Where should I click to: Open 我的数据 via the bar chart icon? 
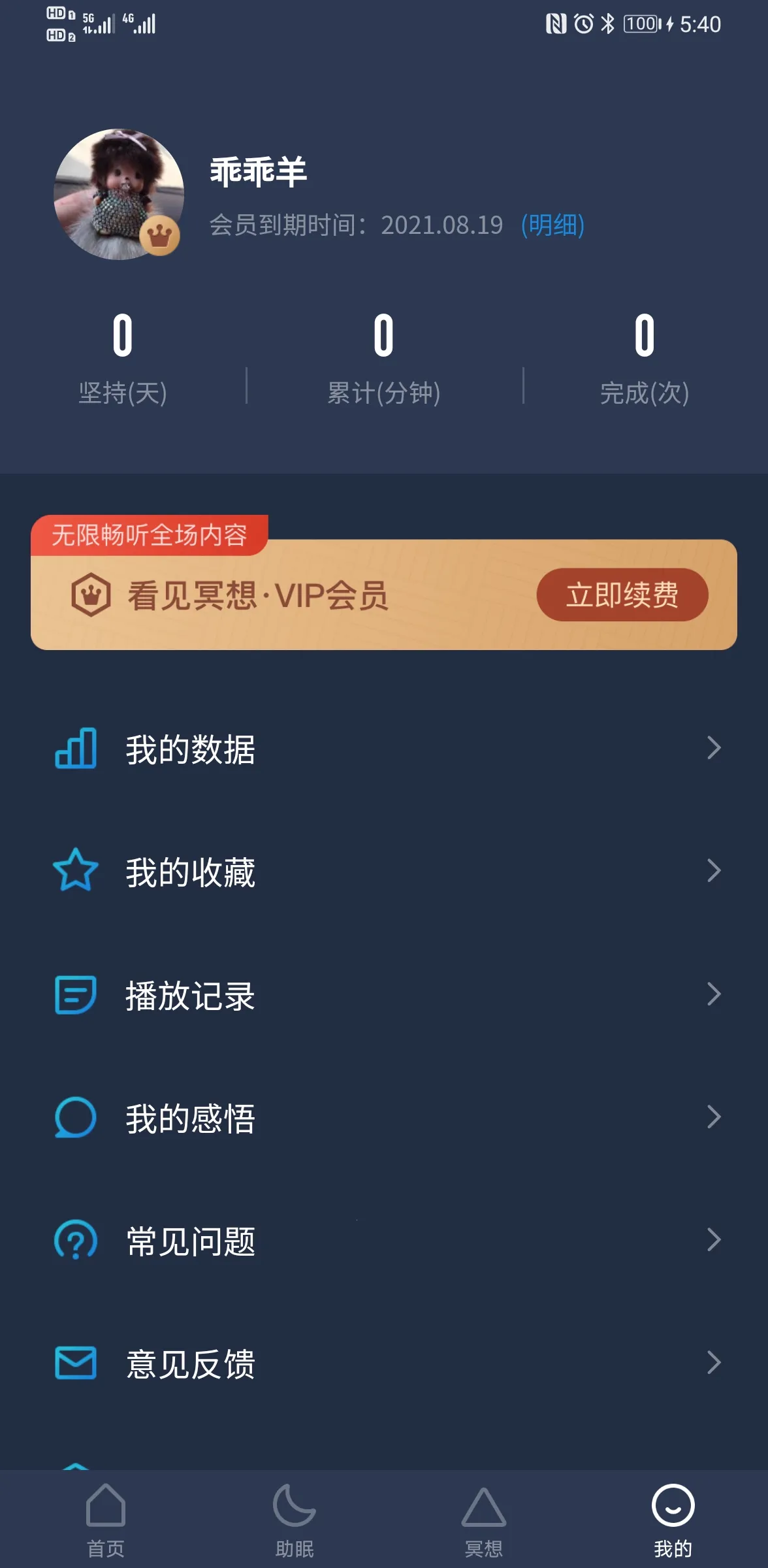75,749
